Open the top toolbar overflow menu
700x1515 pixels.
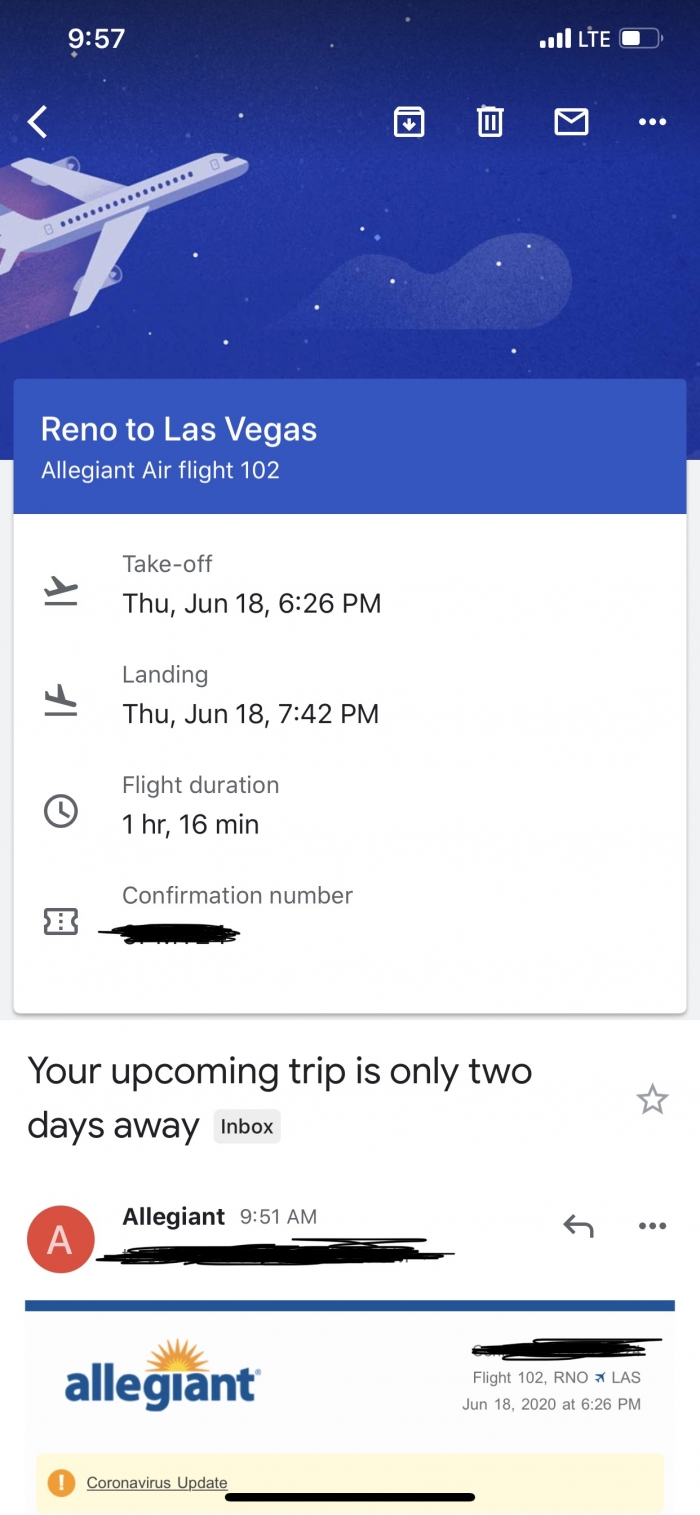pyautogui.click(x=652, y=122)
